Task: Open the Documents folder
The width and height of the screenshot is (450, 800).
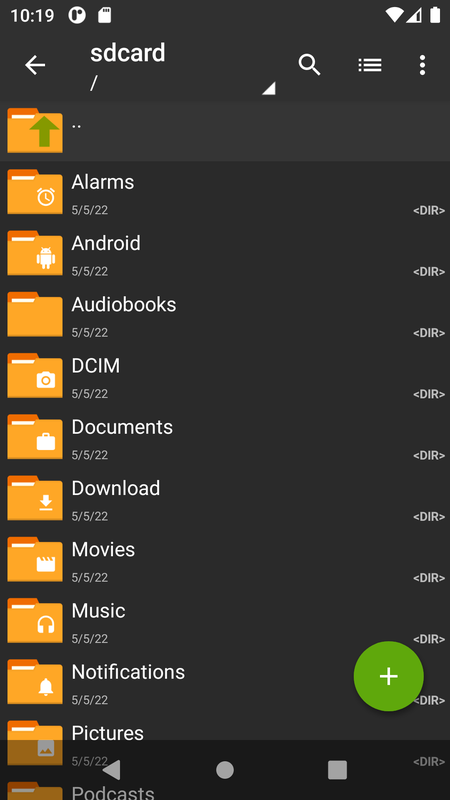Action: [225, 437]
